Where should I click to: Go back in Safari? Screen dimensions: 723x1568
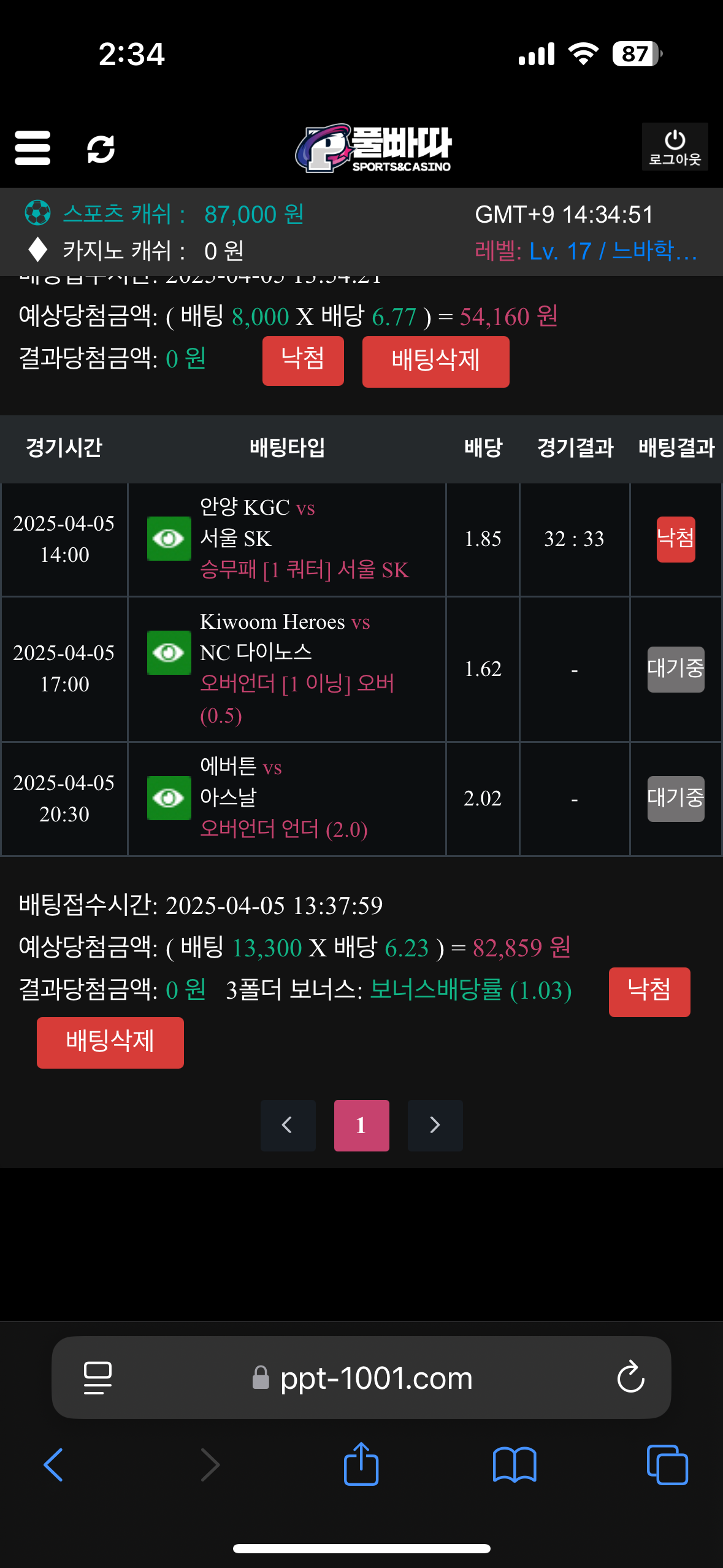tap(53, 1465)
